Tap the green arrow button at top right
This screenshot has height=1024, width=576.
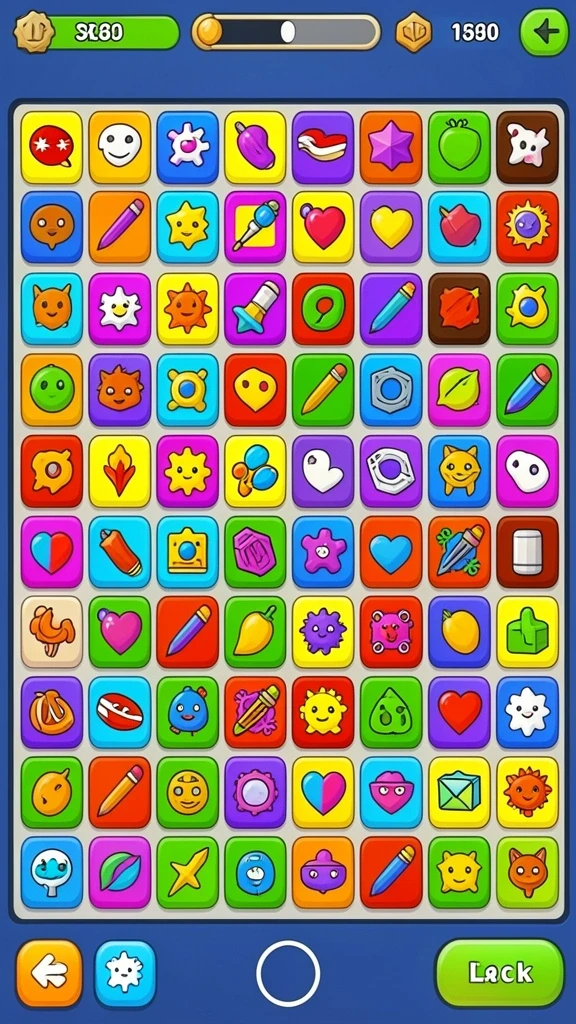(x=544, y=32)
